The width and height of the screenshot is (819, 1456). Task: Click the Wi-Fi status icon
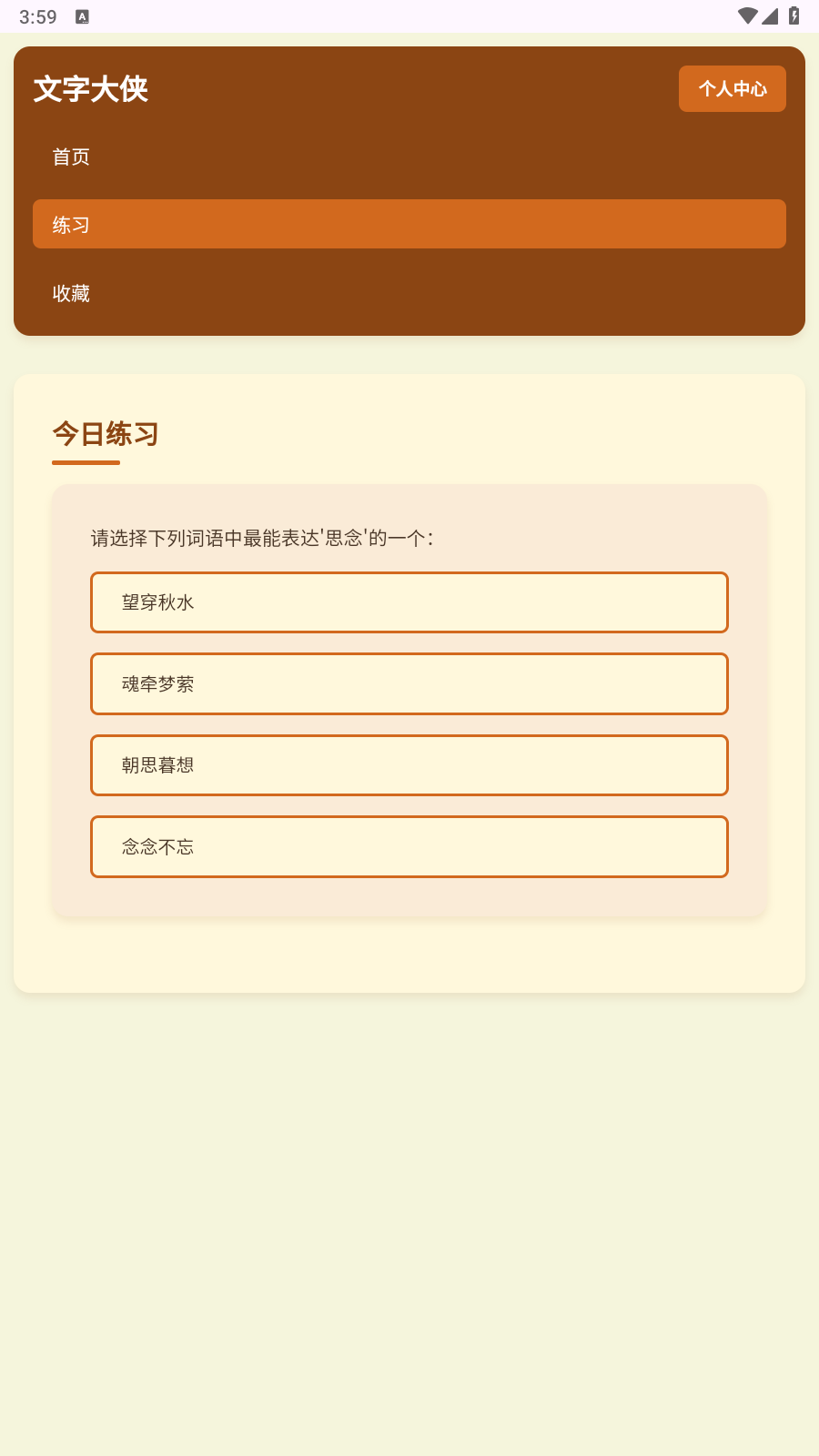point(750,15)
